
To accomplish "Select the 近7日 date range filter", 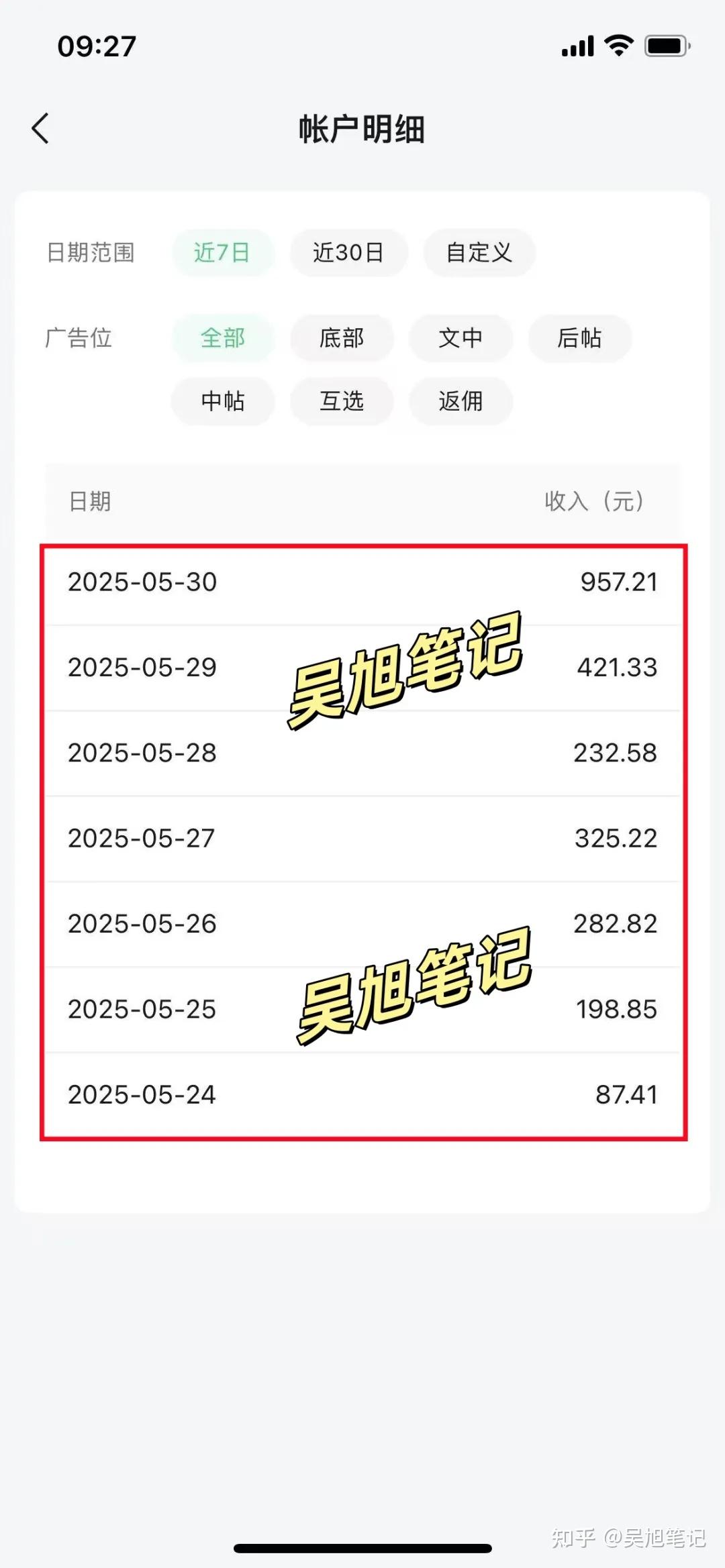I will (223, 253).
